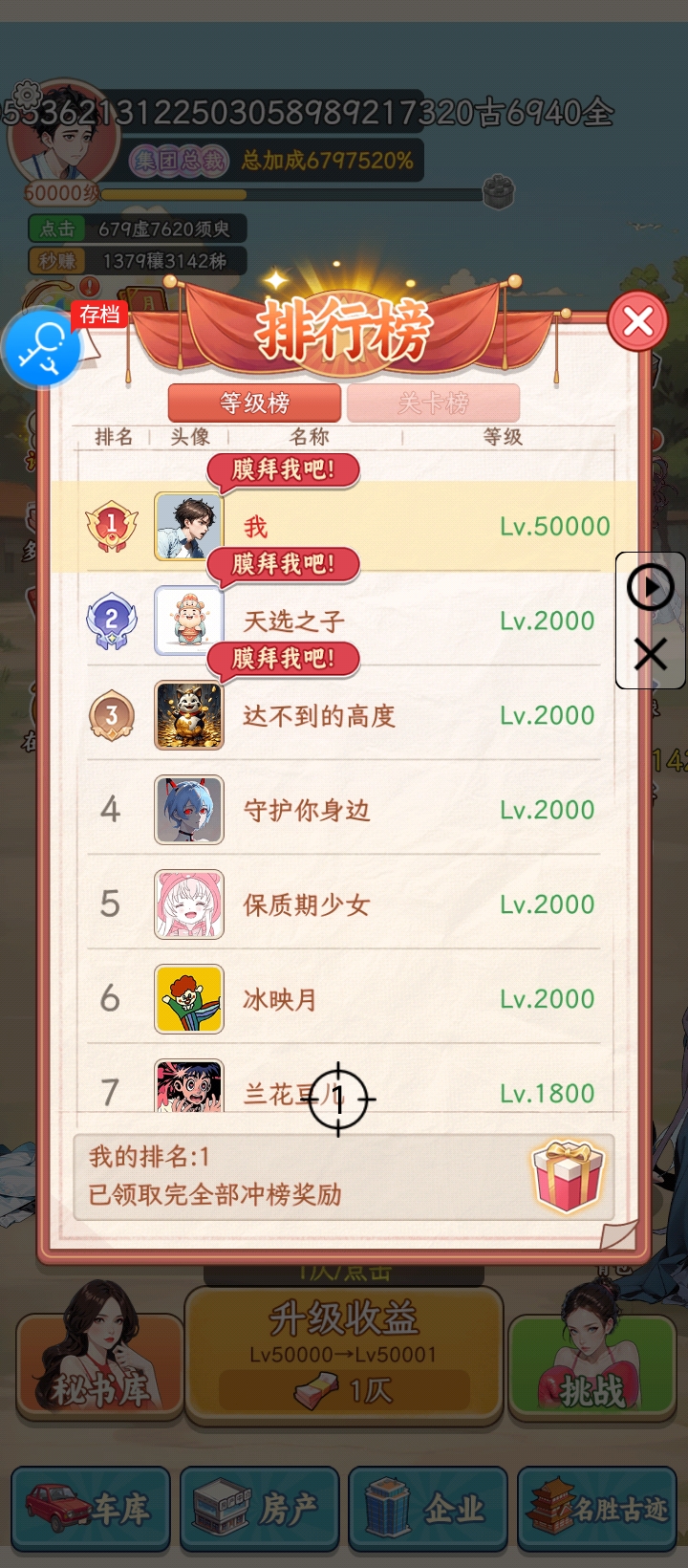Switch to the 关卡榜 tab

click(433, 403)
